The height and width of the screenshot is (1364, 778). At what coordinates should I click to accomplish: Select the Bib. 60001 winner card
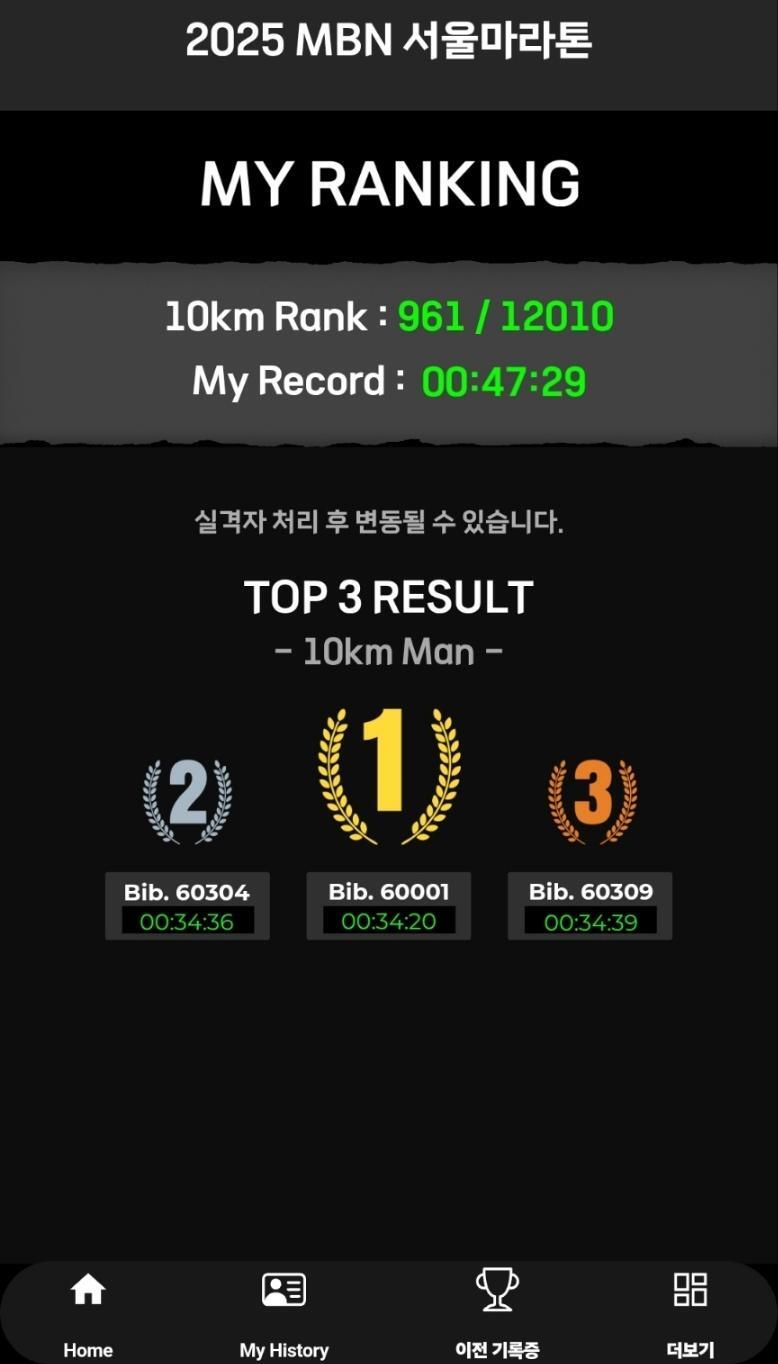(388, 905)
